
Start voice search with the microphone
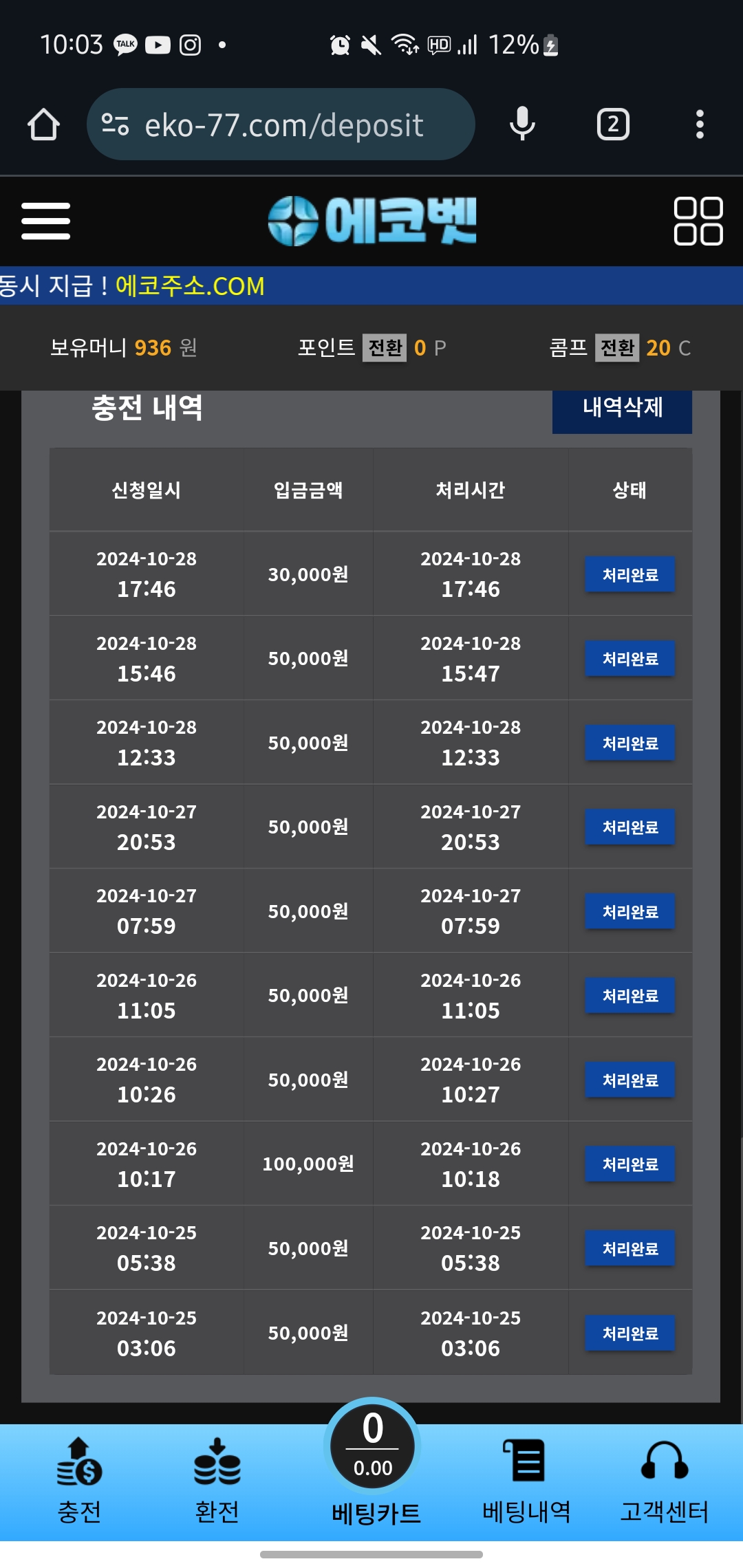(x=522, y=124)
